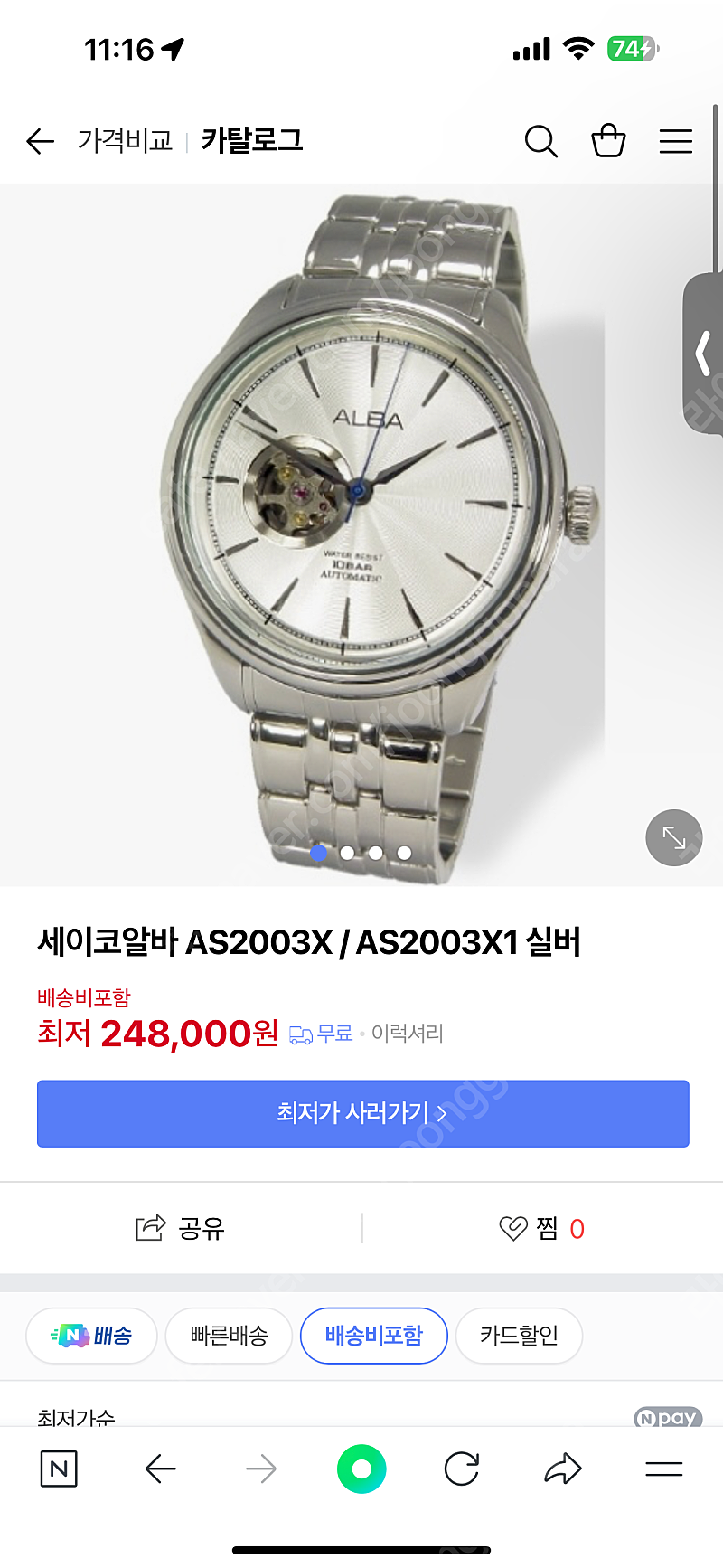723x1568 pixels.
Task: Open the shopping bag cart
Action: pyautogui.click(x=608, y=140)
